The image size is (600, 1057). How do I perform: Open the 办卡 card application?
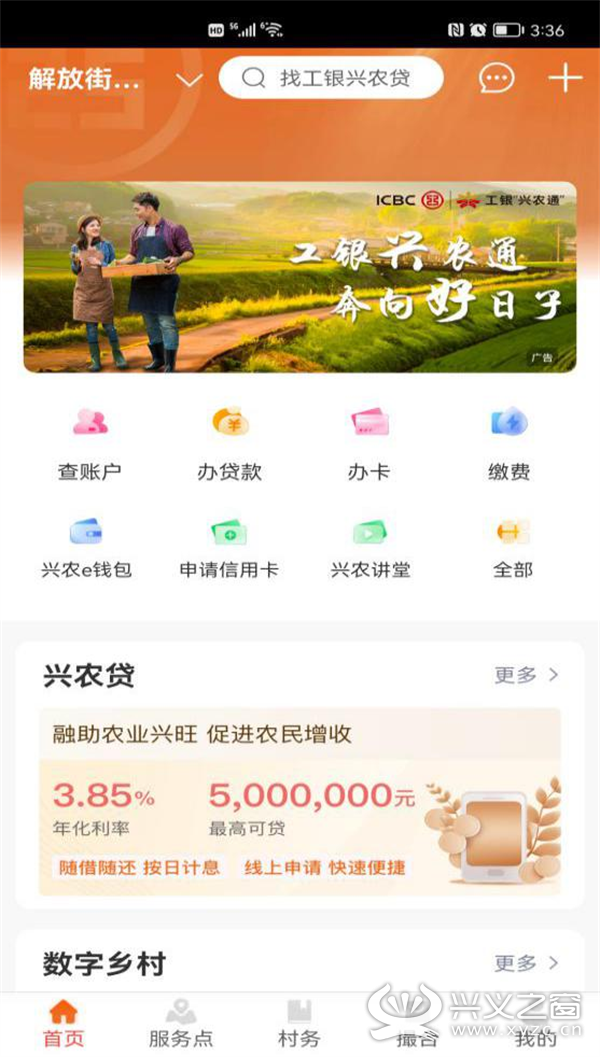[369, 444]
